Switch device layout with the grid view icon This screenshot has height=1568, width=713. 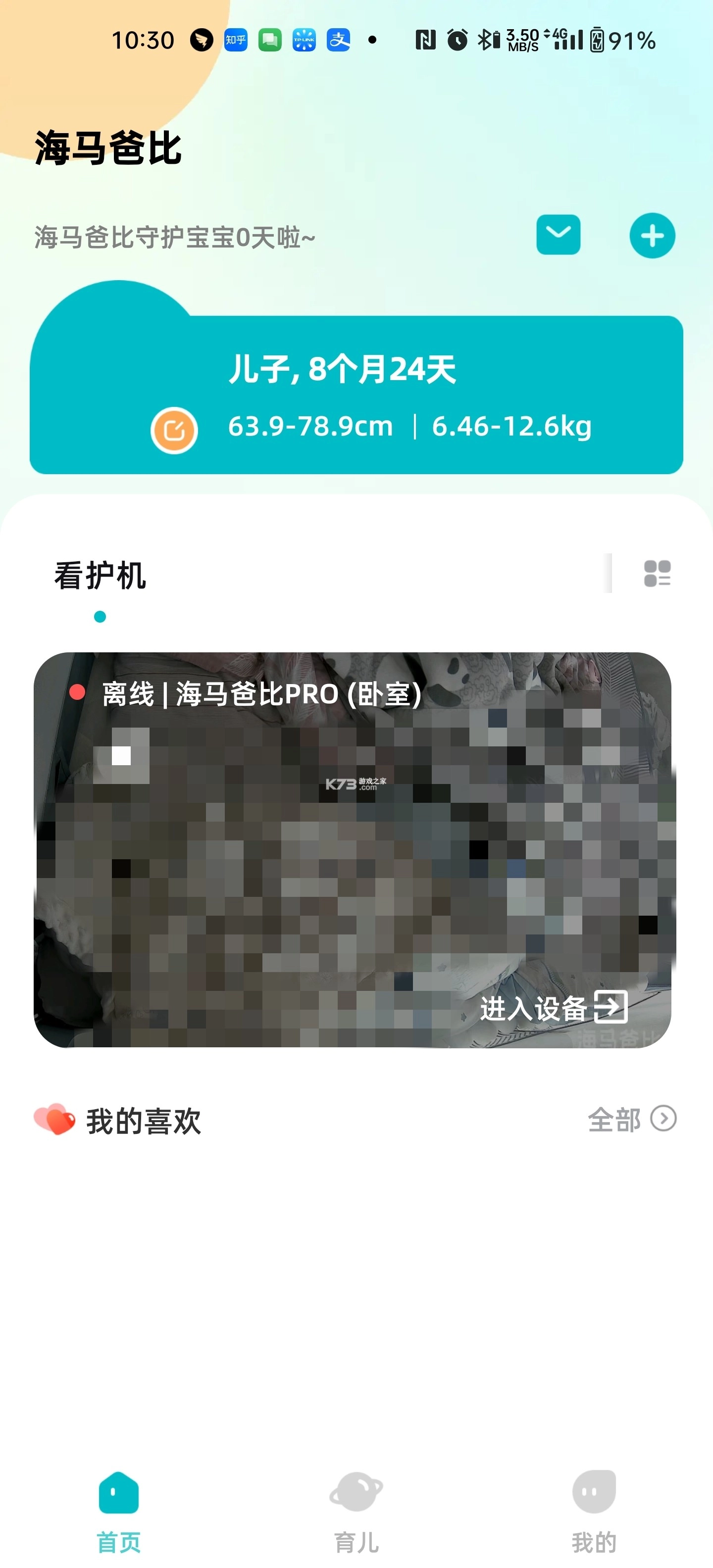pyautogui.click(x=657, y=573)
